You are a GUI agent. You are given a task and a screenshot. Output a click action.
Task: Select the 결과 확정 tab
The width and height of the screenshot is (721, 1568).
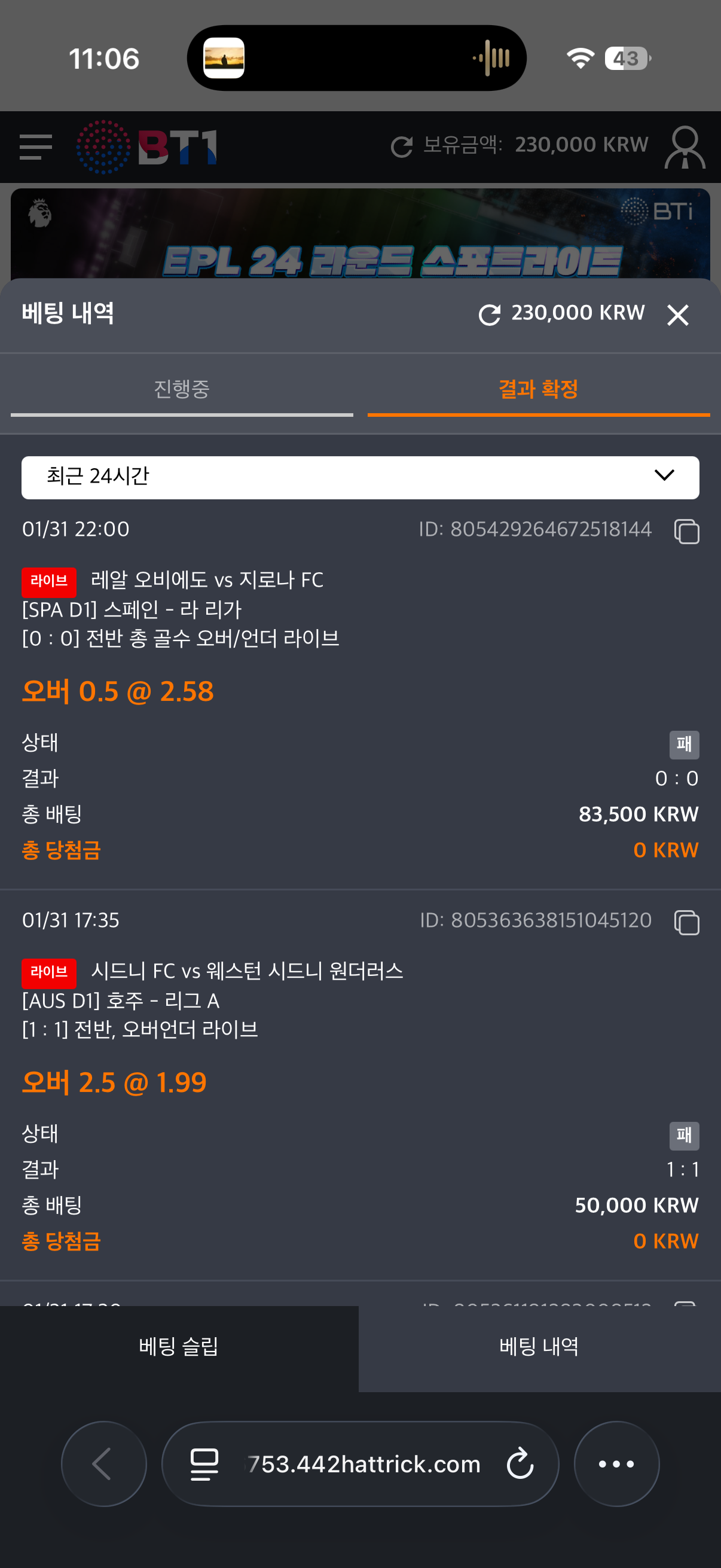(538, 389)
